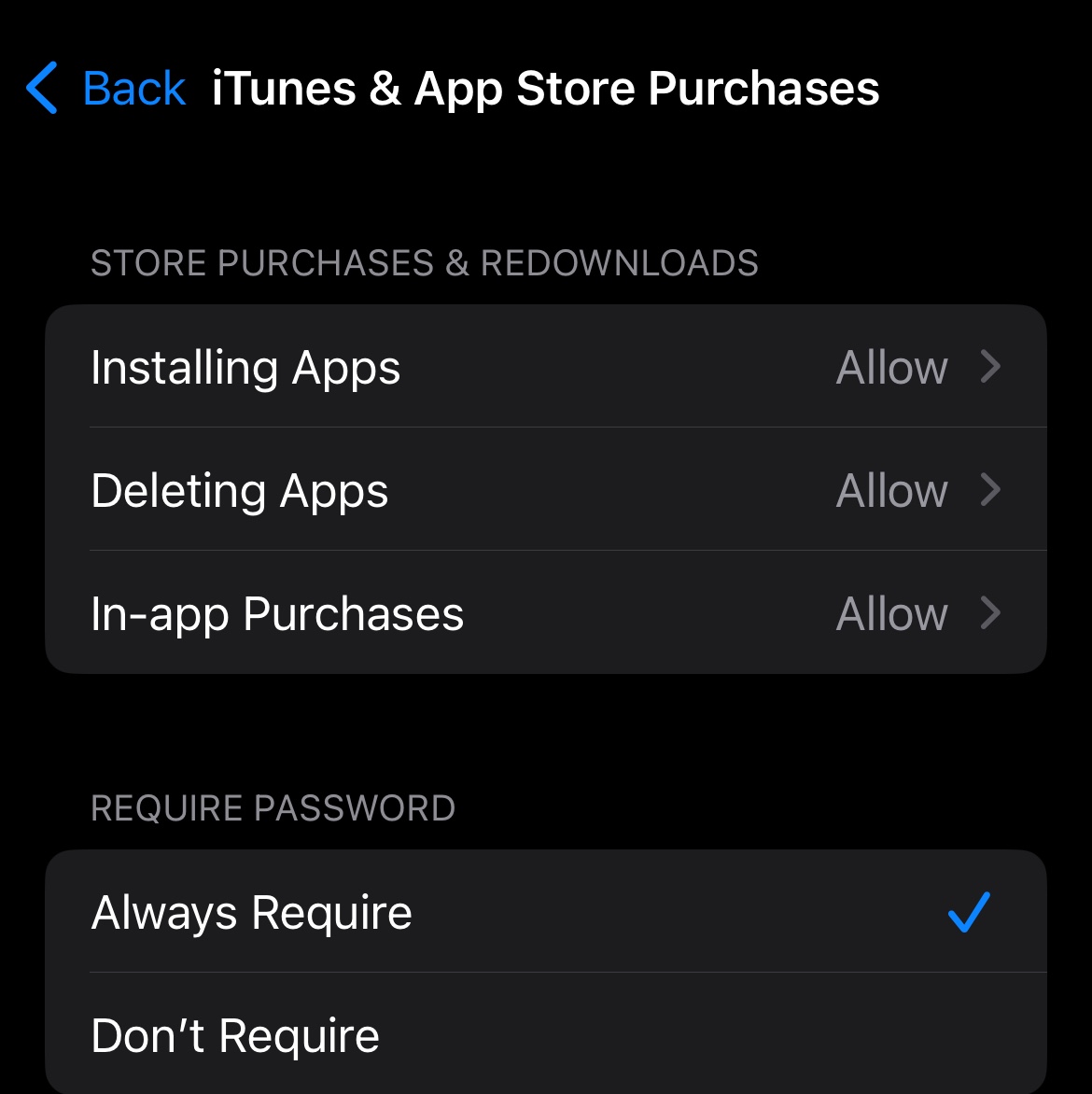
Task: Click the back chevron arrow icon
Action: [x=41, y=87]
